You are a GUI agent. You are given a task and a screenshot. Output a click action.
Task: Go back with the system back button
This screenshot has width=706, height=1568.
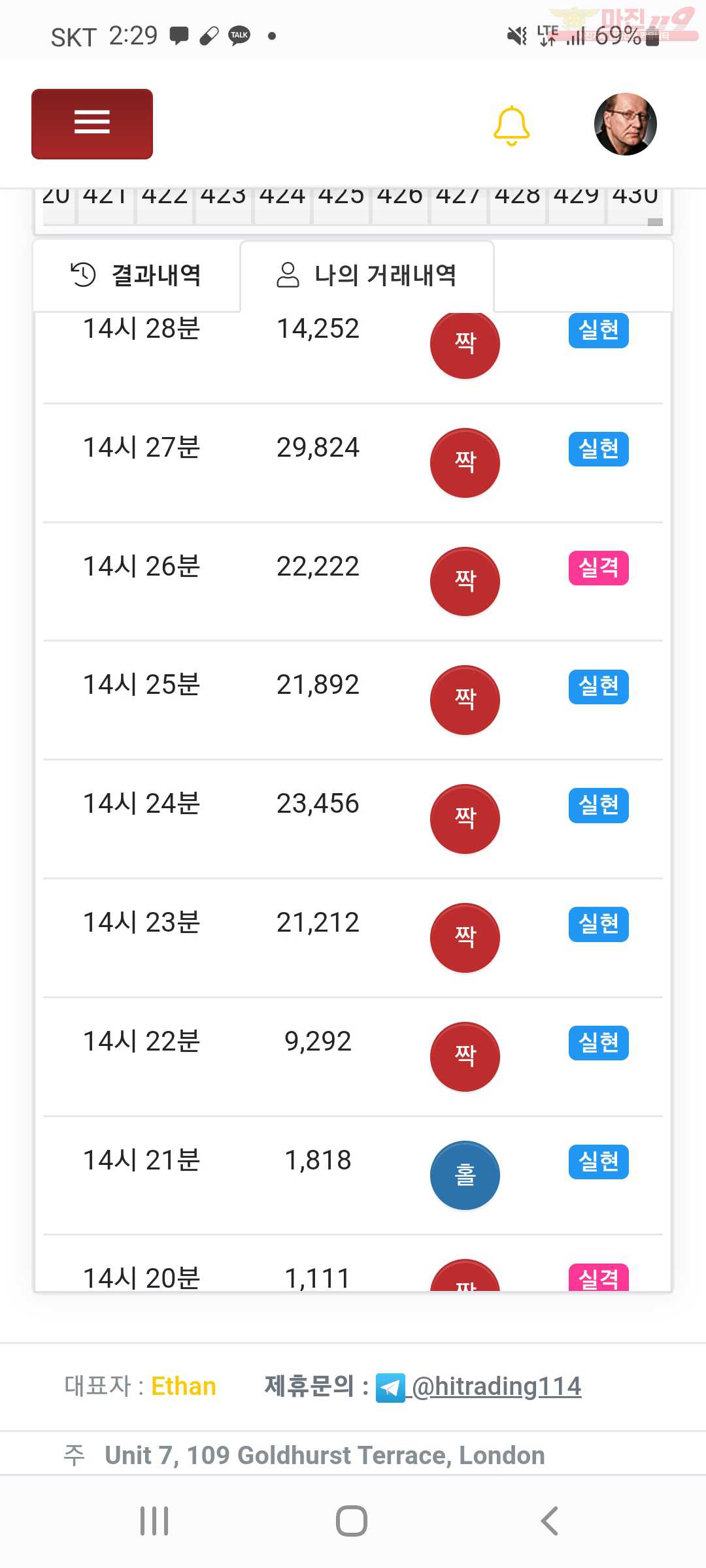550,1521
